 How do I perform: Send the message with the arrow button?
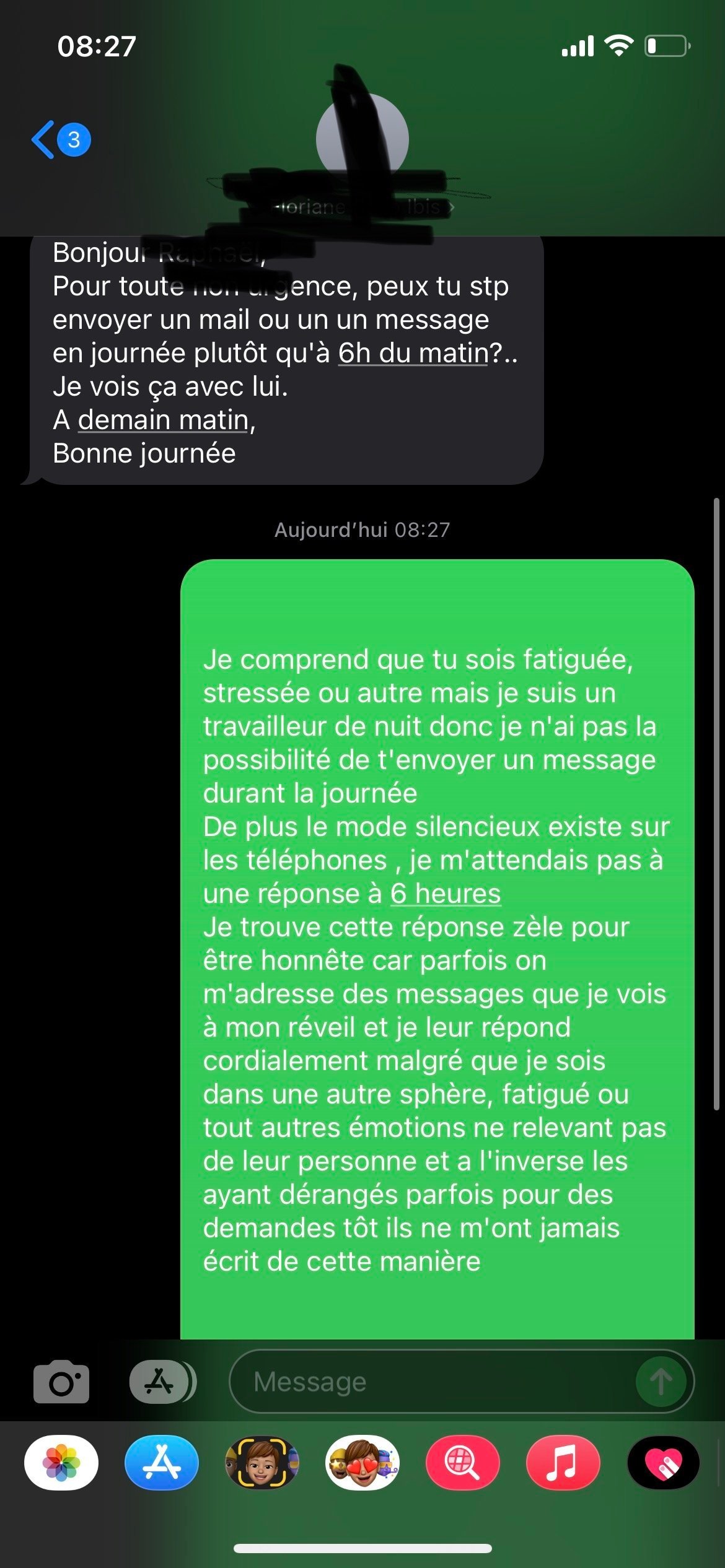[x=661, y=1382]
